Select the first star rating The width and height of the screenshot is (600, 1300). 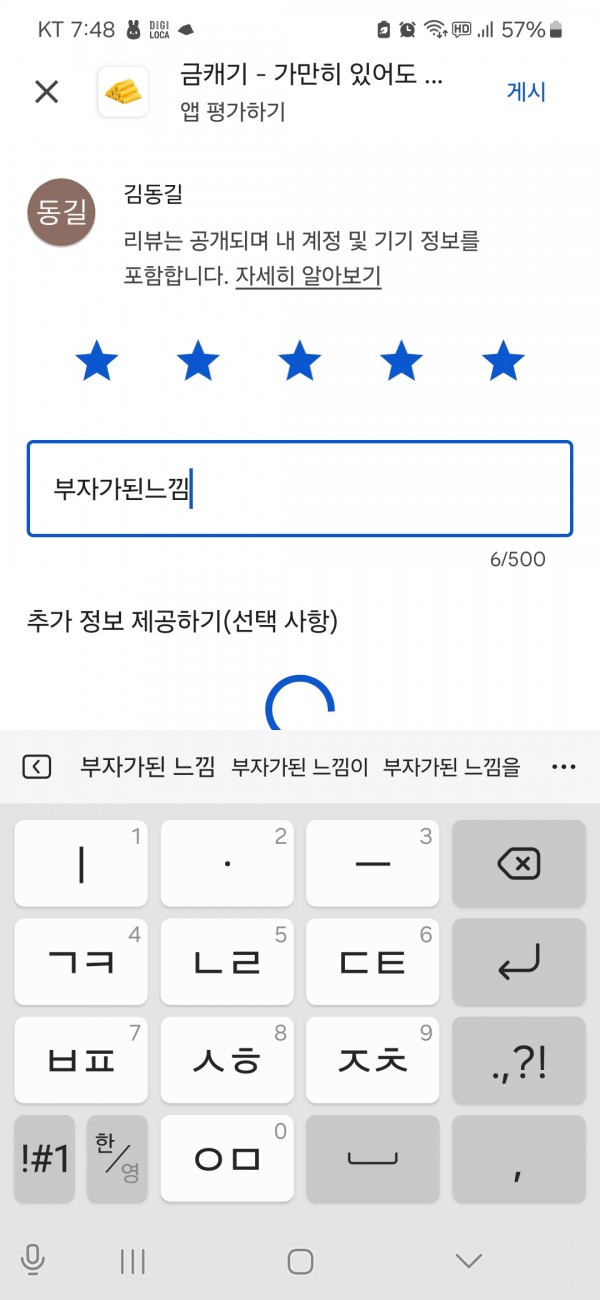click(x=97, y=361)
